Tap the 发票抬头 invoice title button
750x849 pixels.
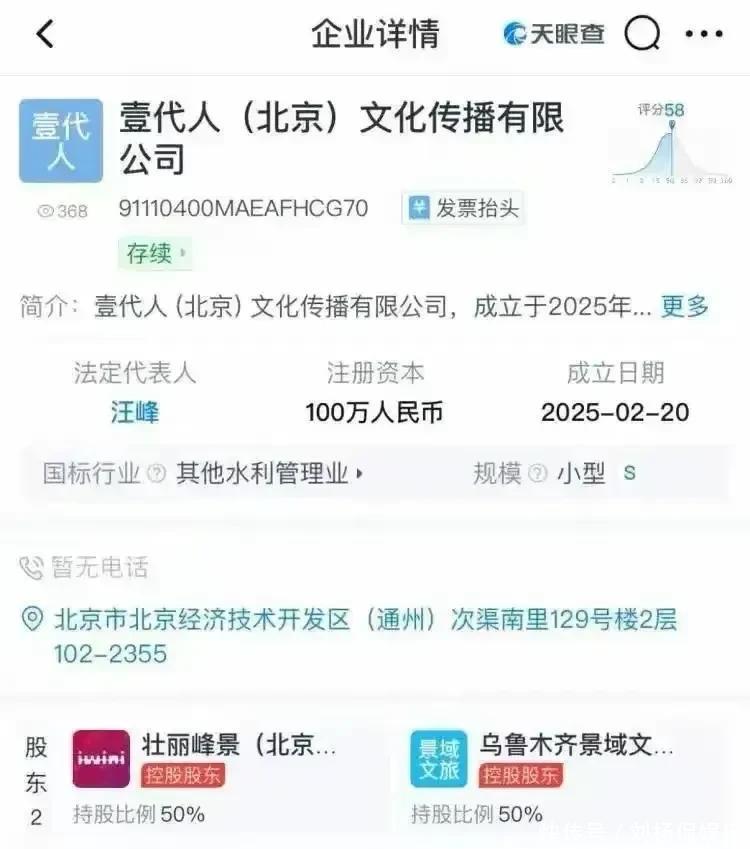pos(463,209)
